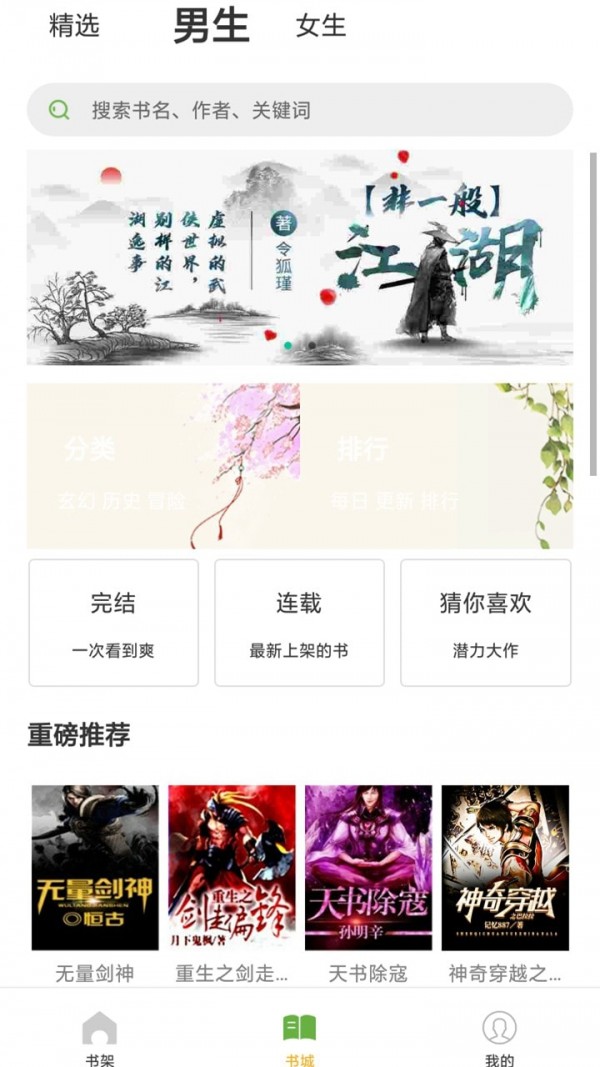Switch to the 女生 tab
The height and width of the screenshot is (1067, 600).
pyautogui.click(x=321, y=26)
